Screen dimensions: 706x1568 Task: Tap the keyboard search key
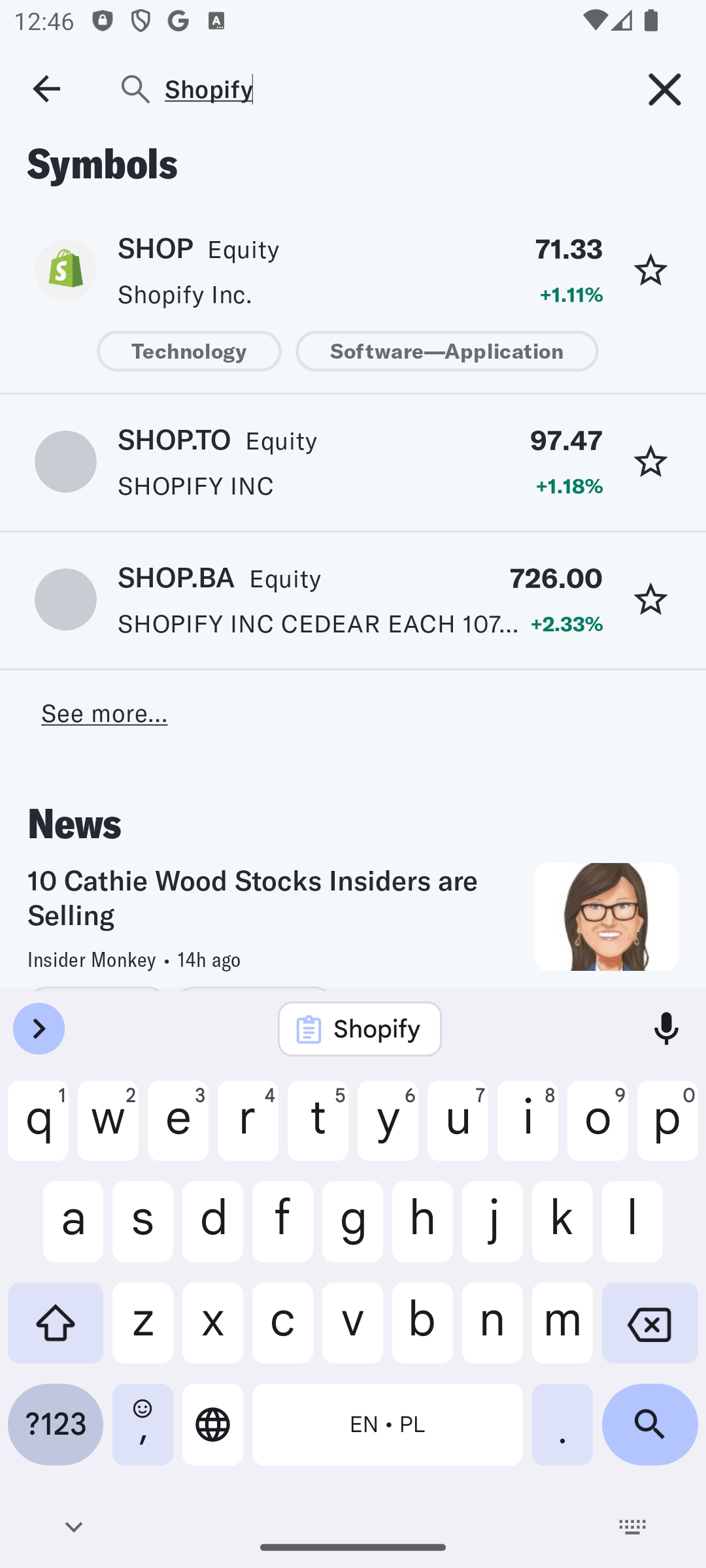click(x=649, y=1424)
